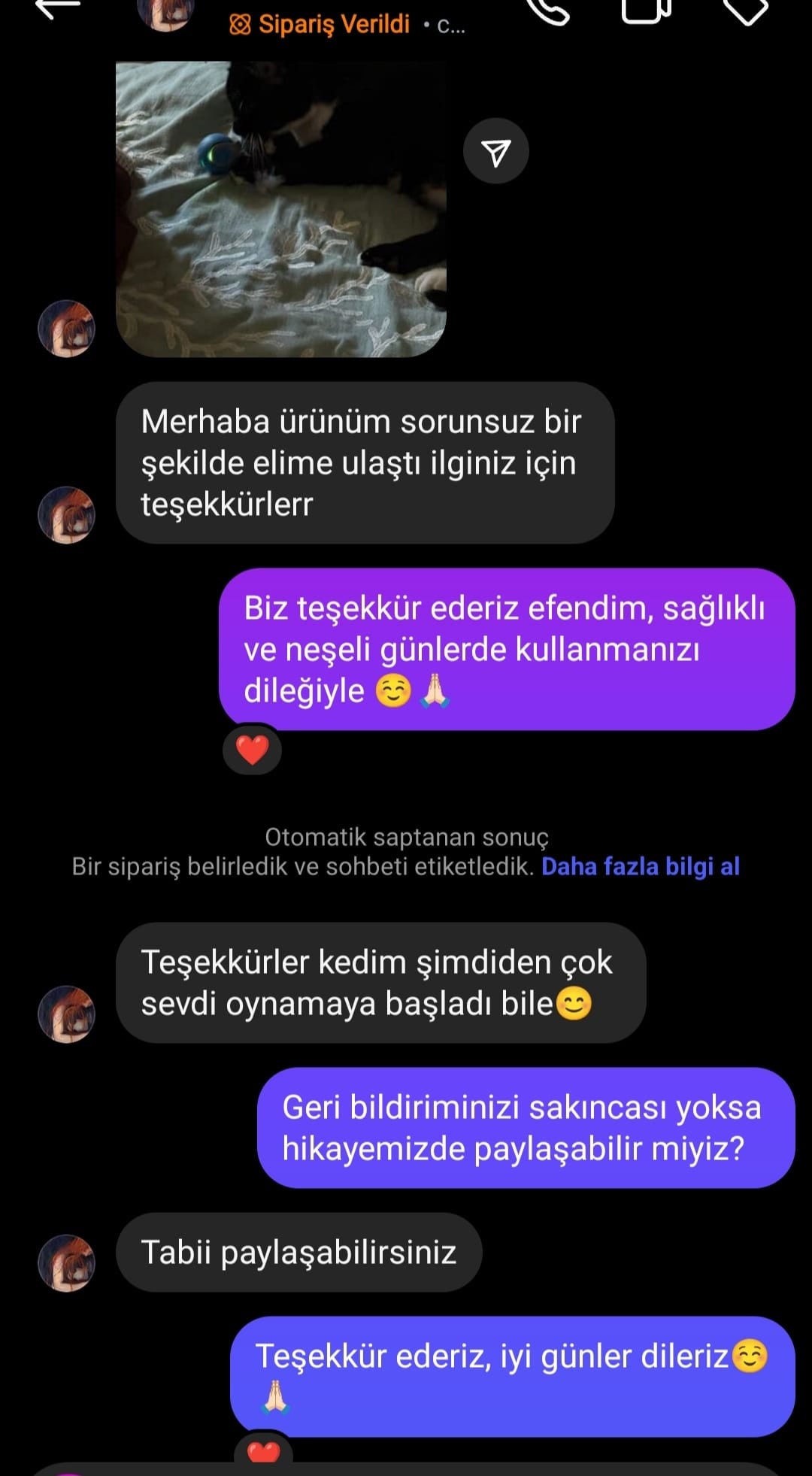This screenshot has width=812, height=1476.
Task: Start a voice call
Action: click(x=548, y=9)
